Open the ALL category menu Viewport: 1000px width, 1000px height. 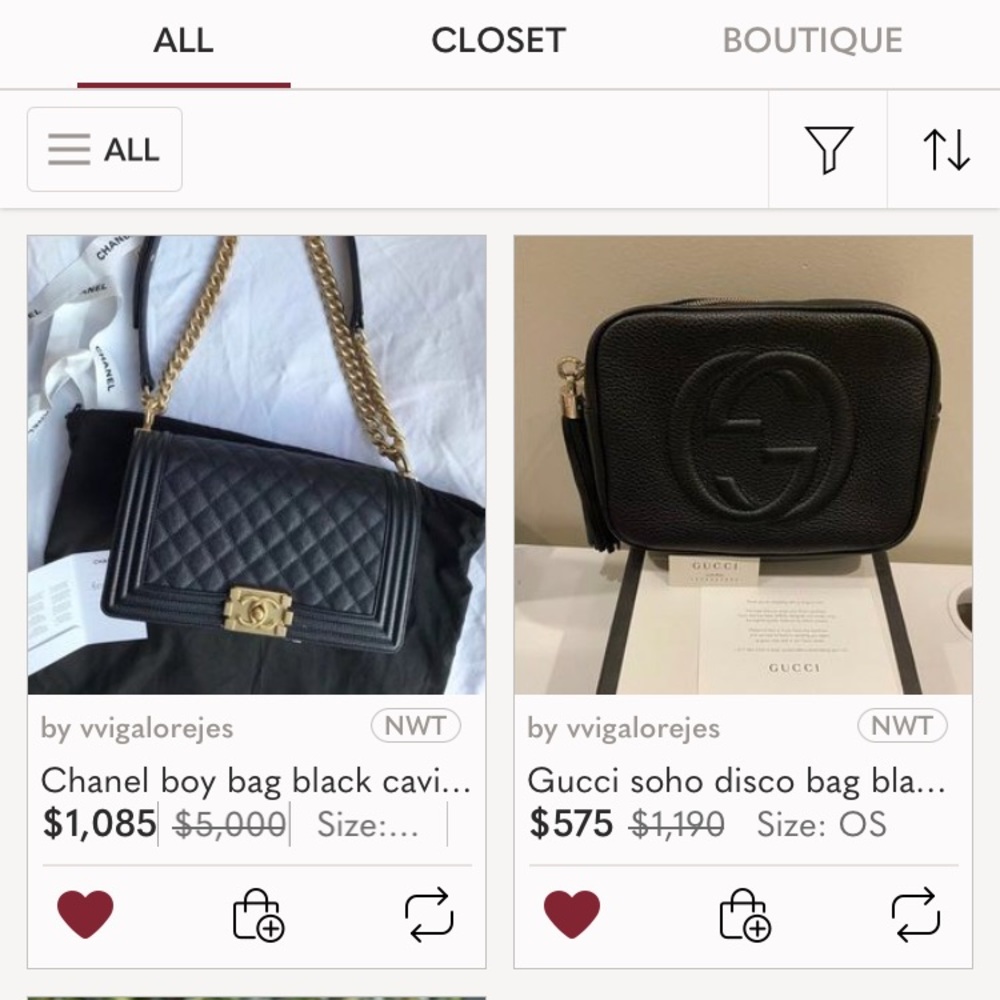[105, 150]
